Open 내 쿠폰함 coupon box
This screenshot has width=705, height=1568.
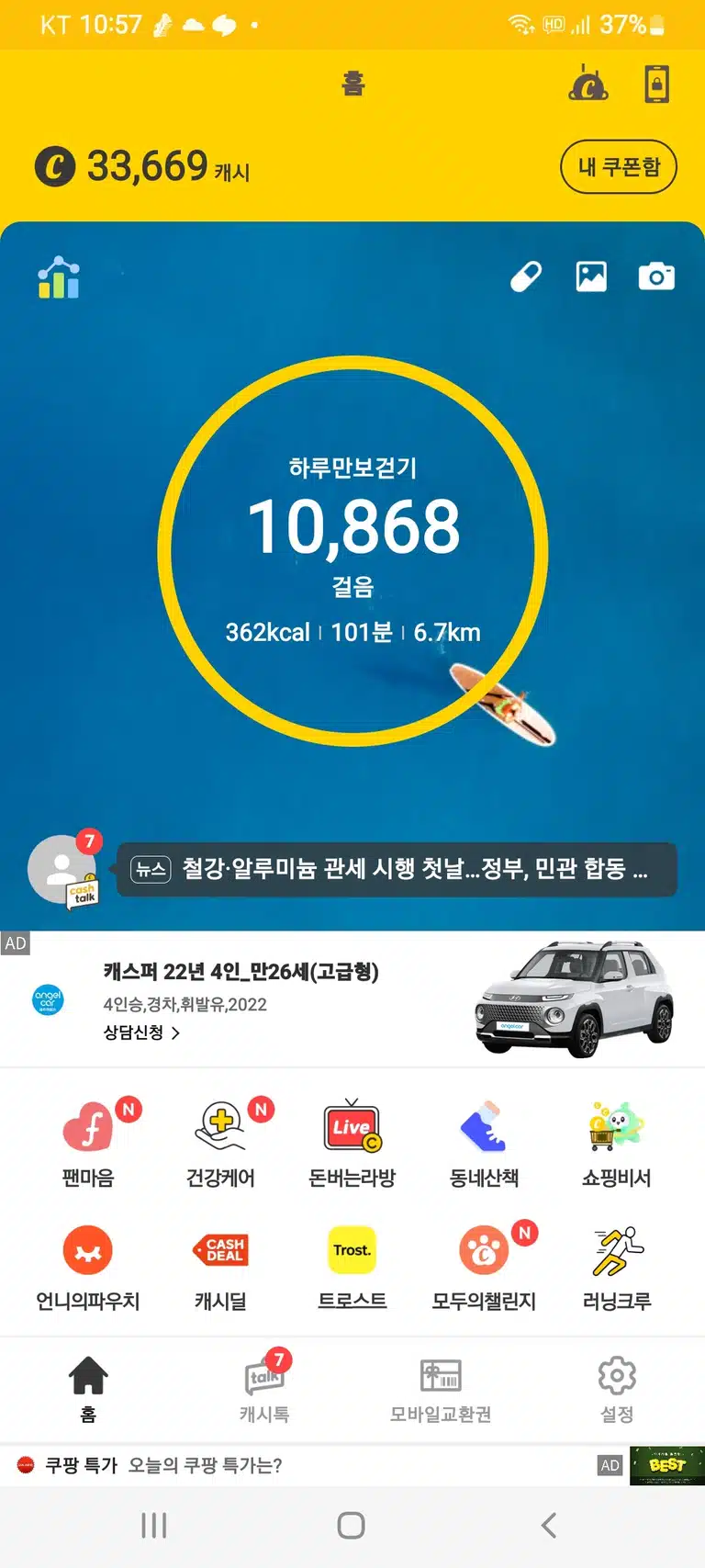point(618,166)
